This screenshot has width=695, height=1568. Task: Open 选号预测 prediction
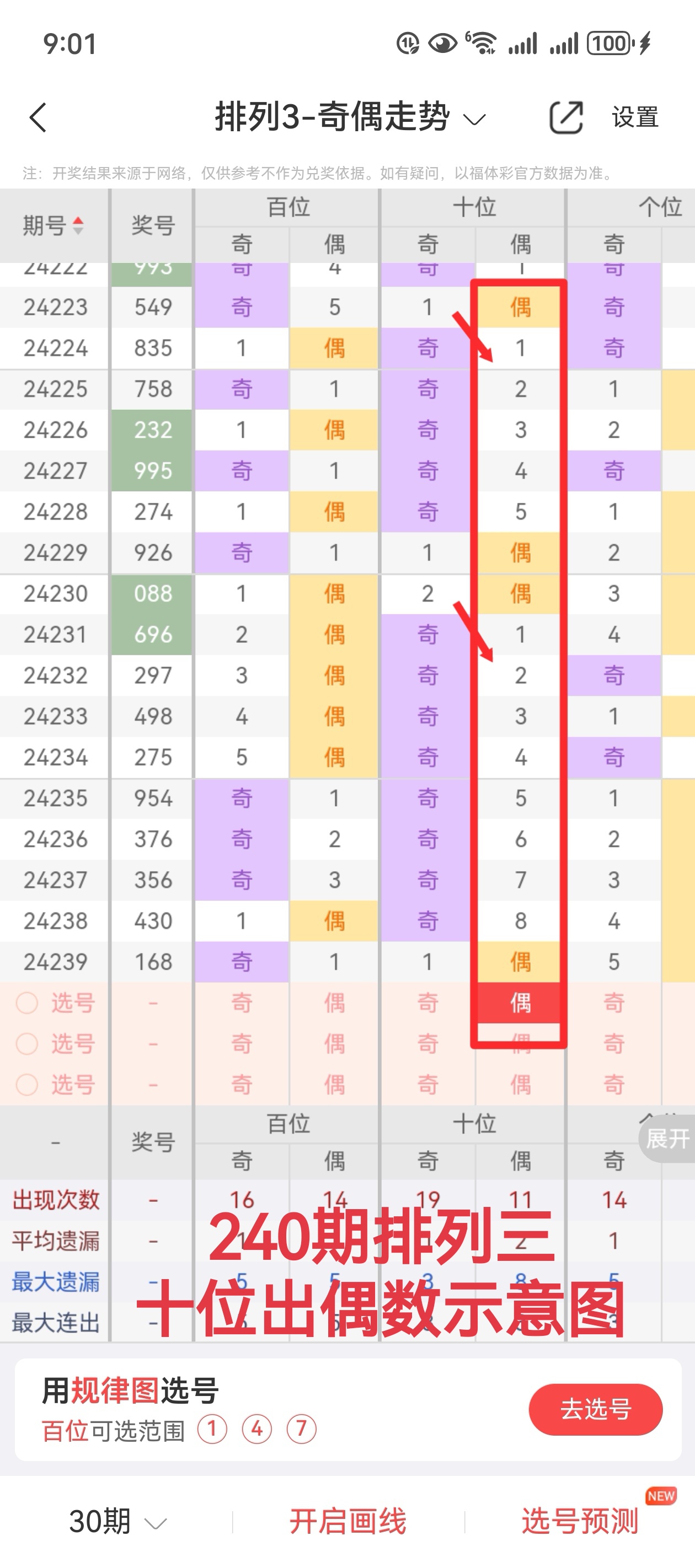pos(580,1522)
